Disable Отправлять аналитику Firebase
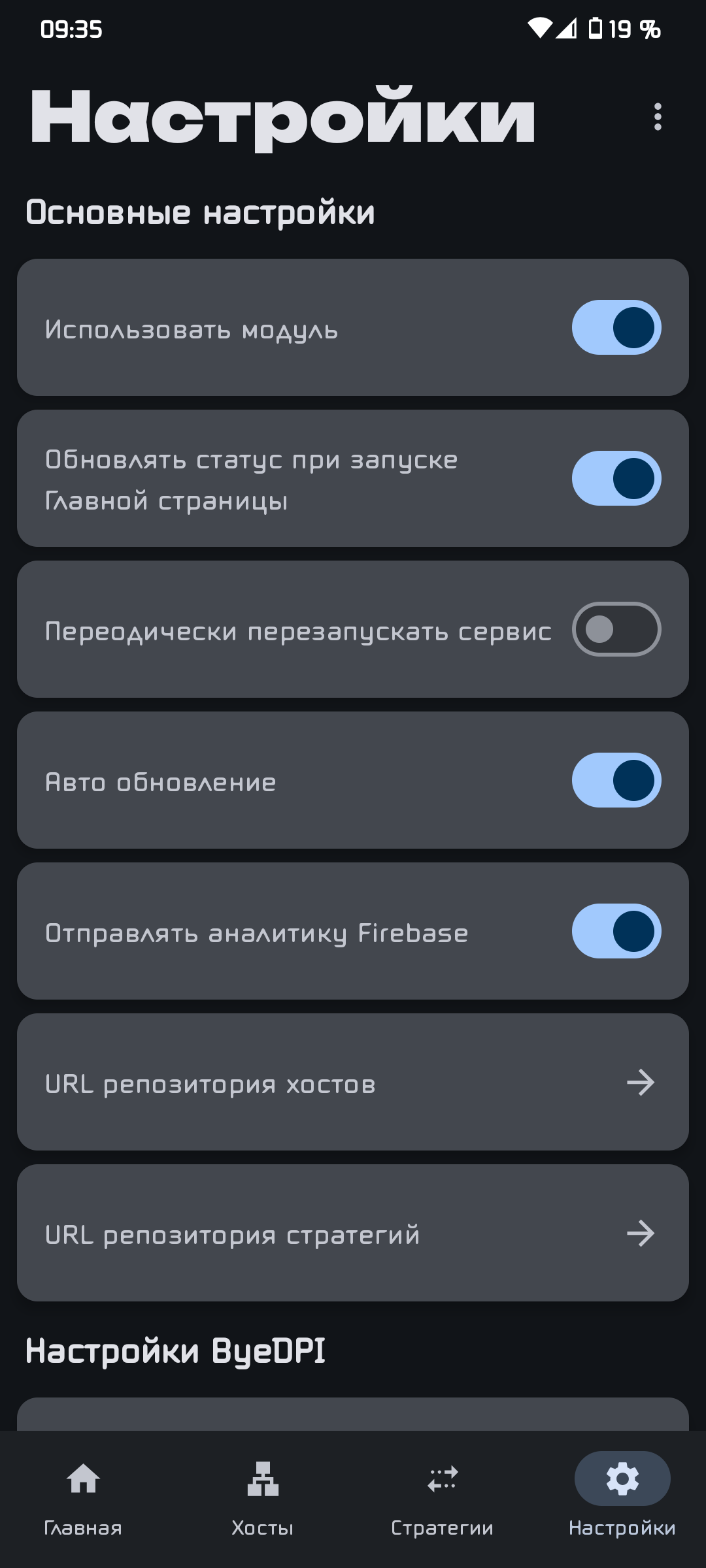 click(x=616, y=931)
